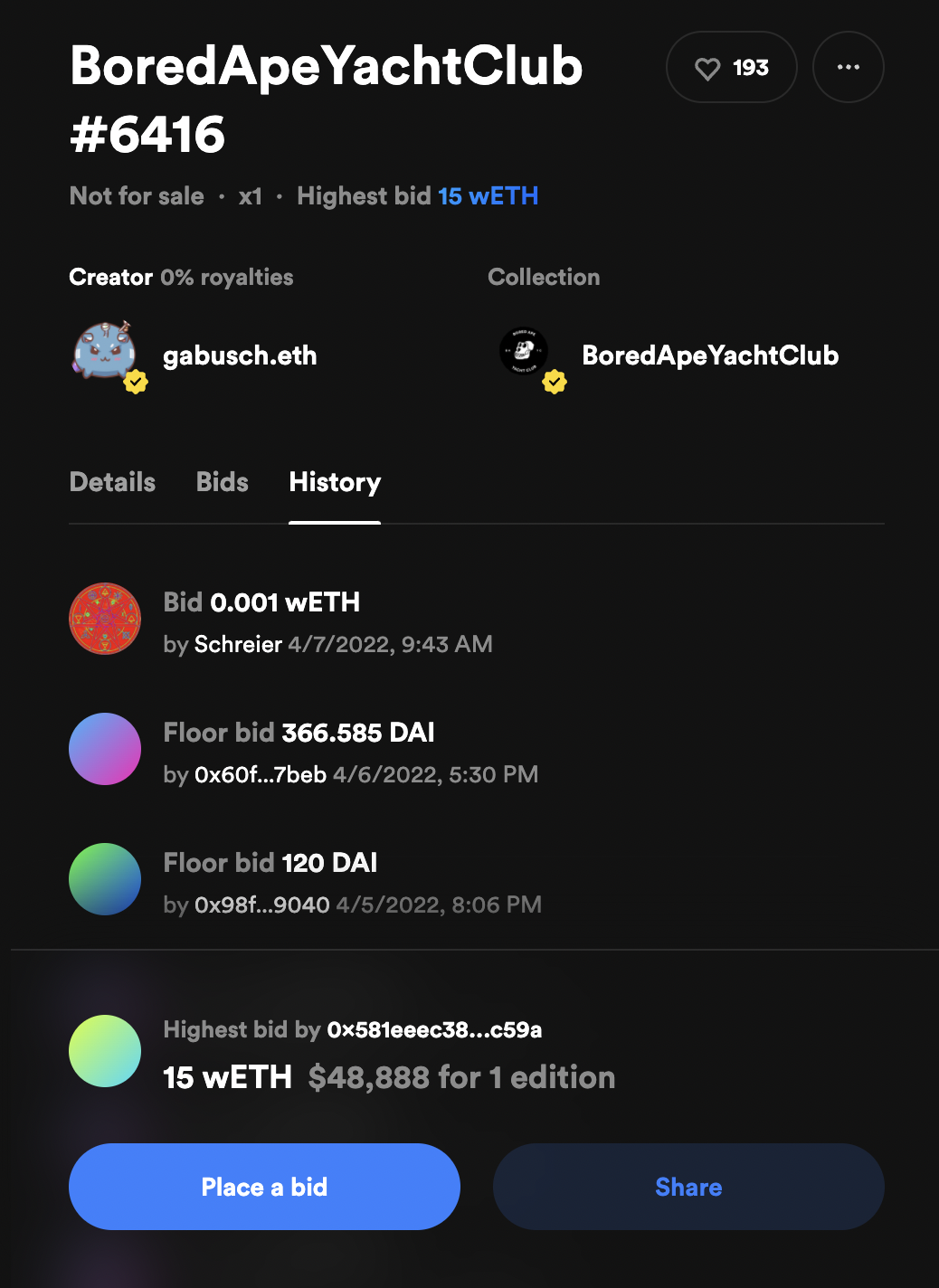This screenshot has width=939, height=1288.
Task: Share this NFT listing
Action: pos(688,1187)
